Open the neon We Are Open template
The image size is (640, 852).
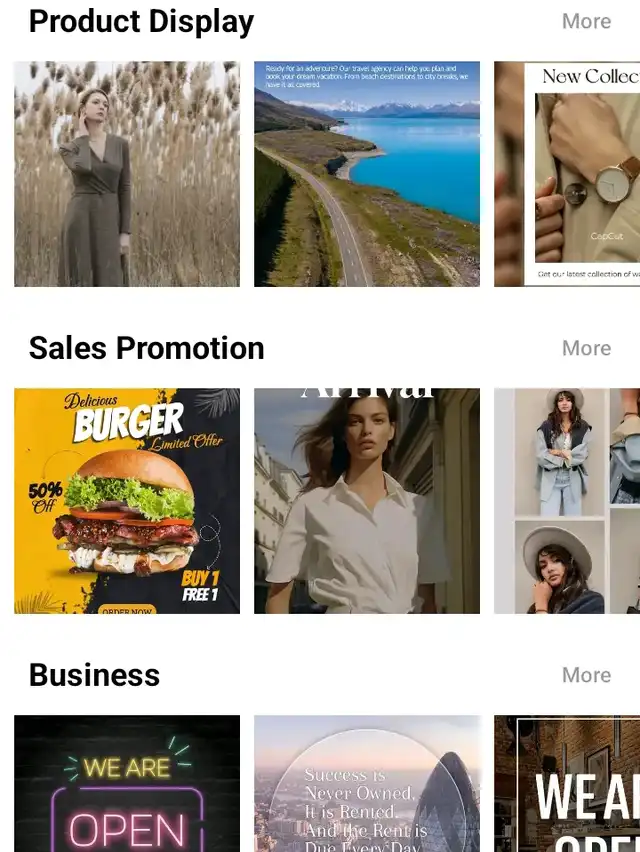[x=127, y=783]
